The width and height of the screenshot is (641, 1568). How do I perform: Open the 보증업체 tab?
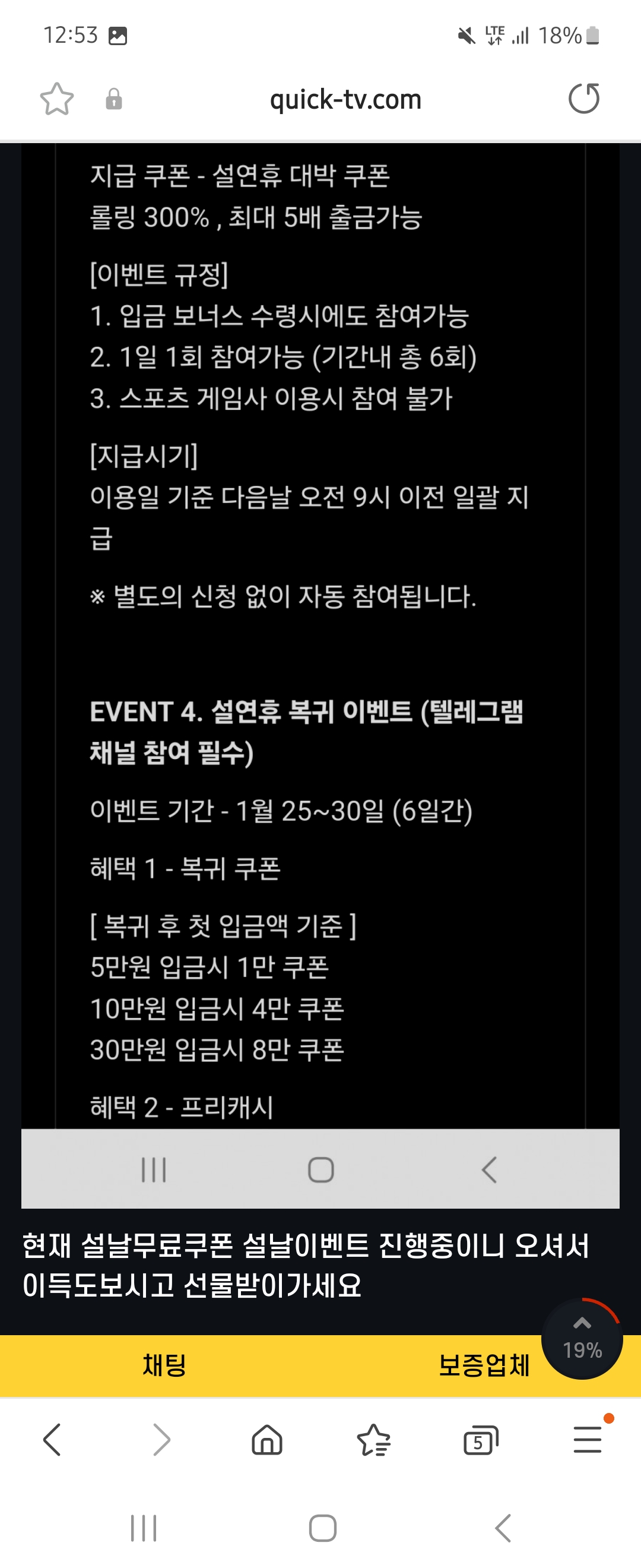[484, 1365]
